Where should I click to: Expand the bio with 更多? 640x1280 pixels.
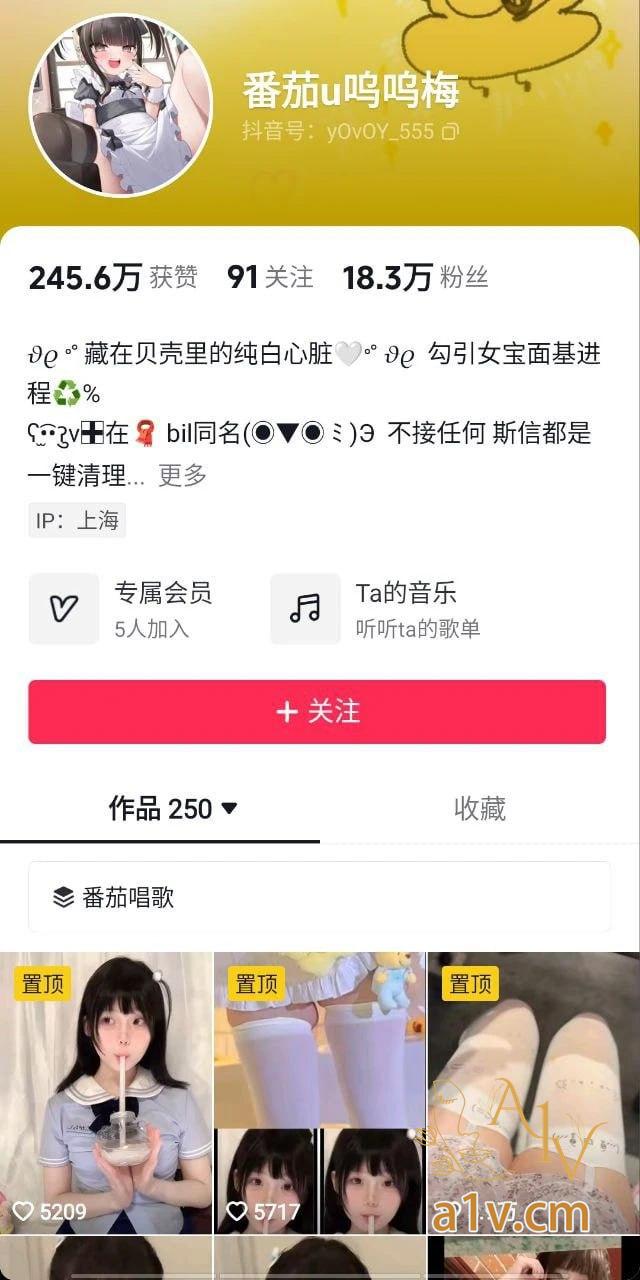coord(182,476)
